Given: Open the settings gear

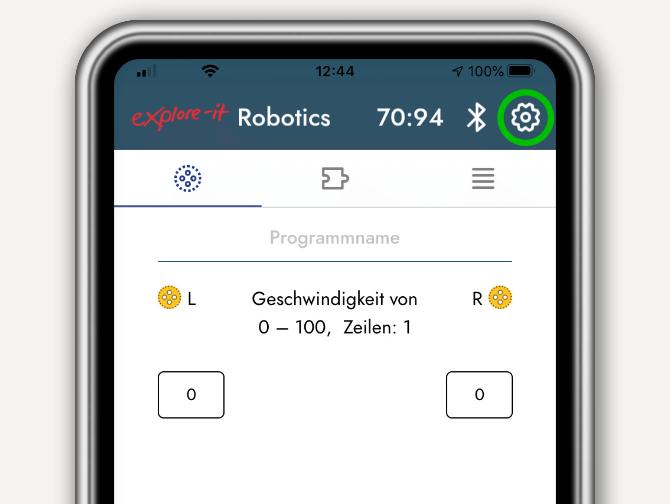Looking at the screenshot, I should pyautogui.click(x=525, y=118).
